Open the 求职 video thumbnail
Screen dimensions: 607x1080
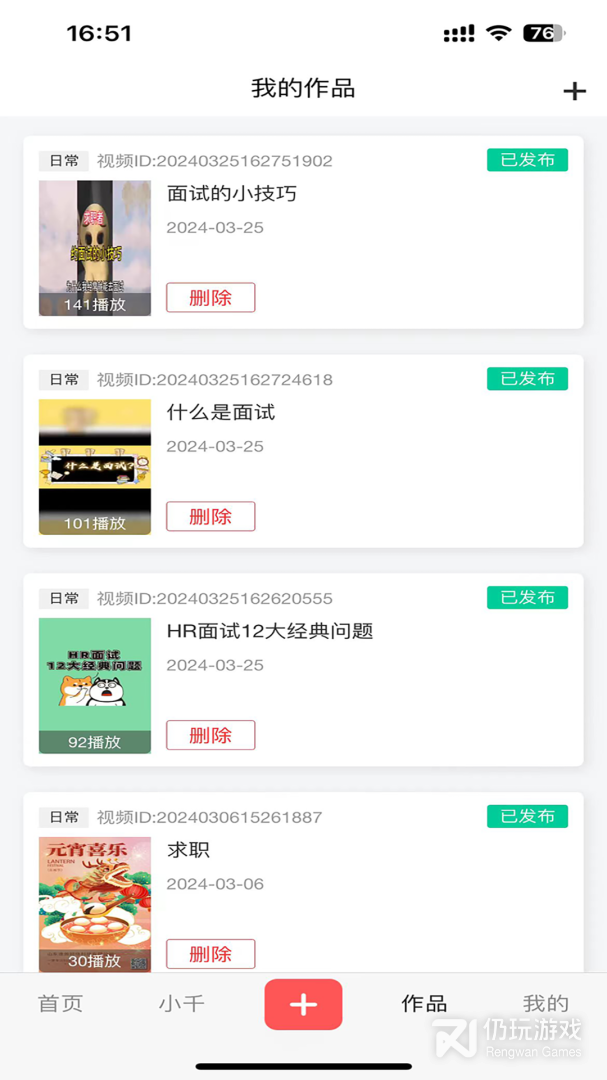point(95,904)
